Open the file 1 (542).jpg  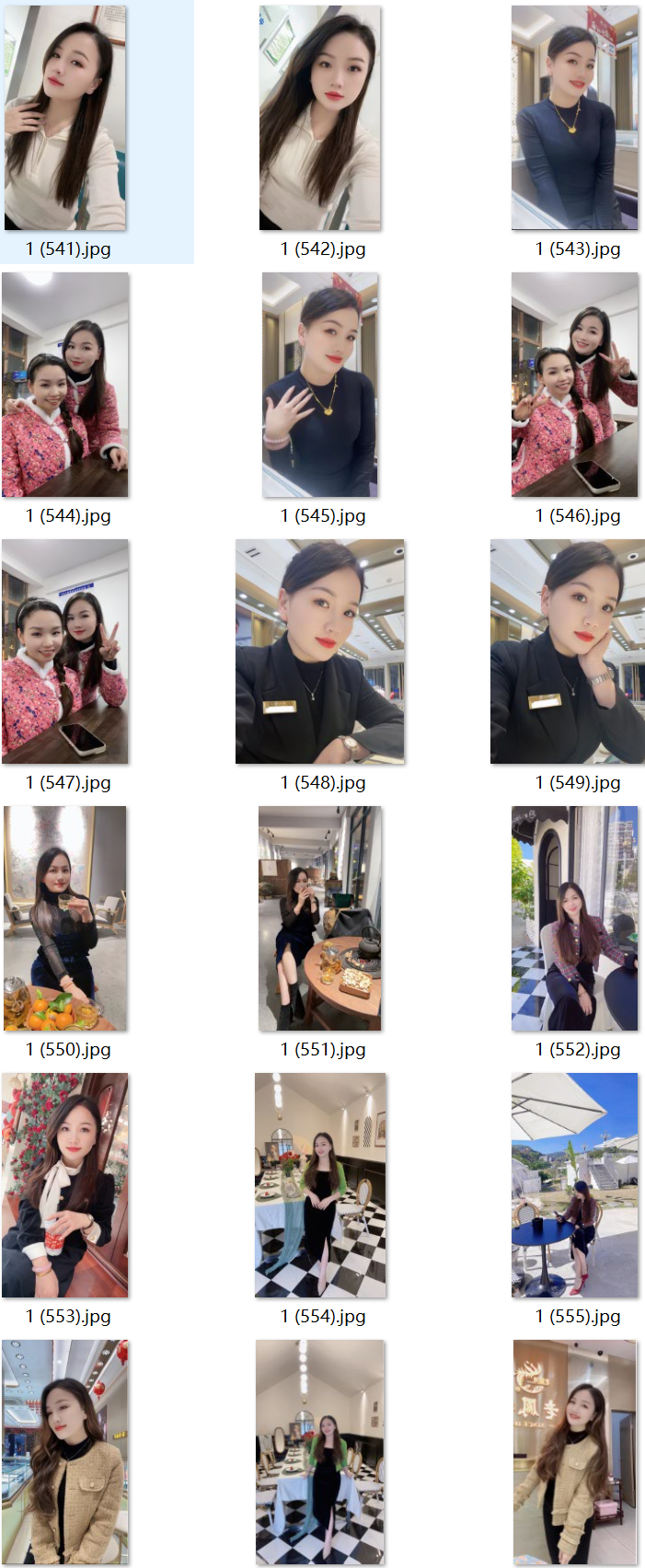320,118
